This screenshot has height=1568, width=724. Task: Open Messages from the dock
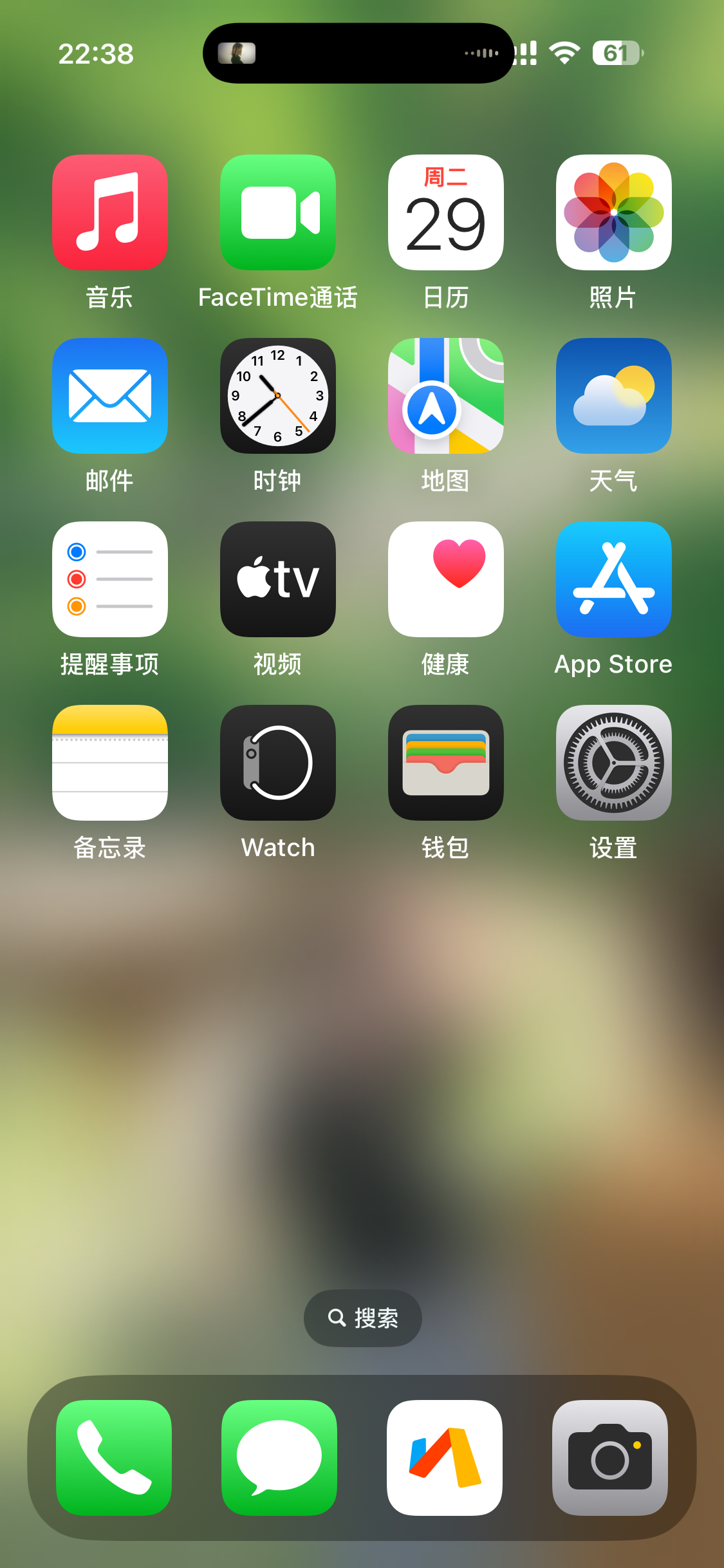[279, 1458]
